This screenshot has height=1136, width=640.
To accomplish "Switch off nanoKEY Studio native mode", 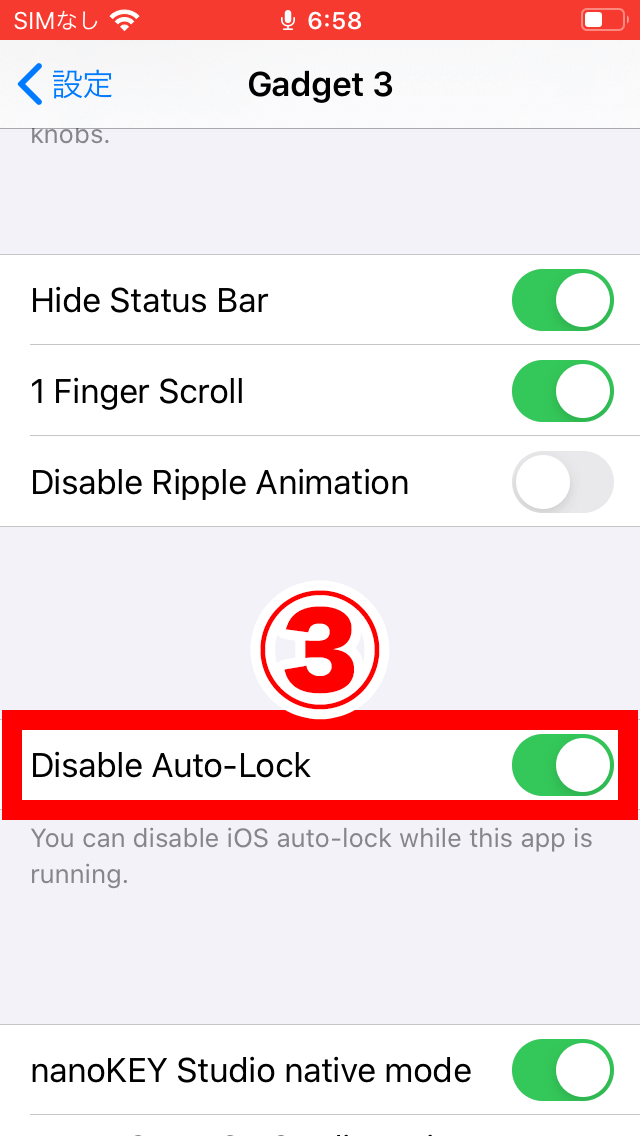I will pos(562,1070).
